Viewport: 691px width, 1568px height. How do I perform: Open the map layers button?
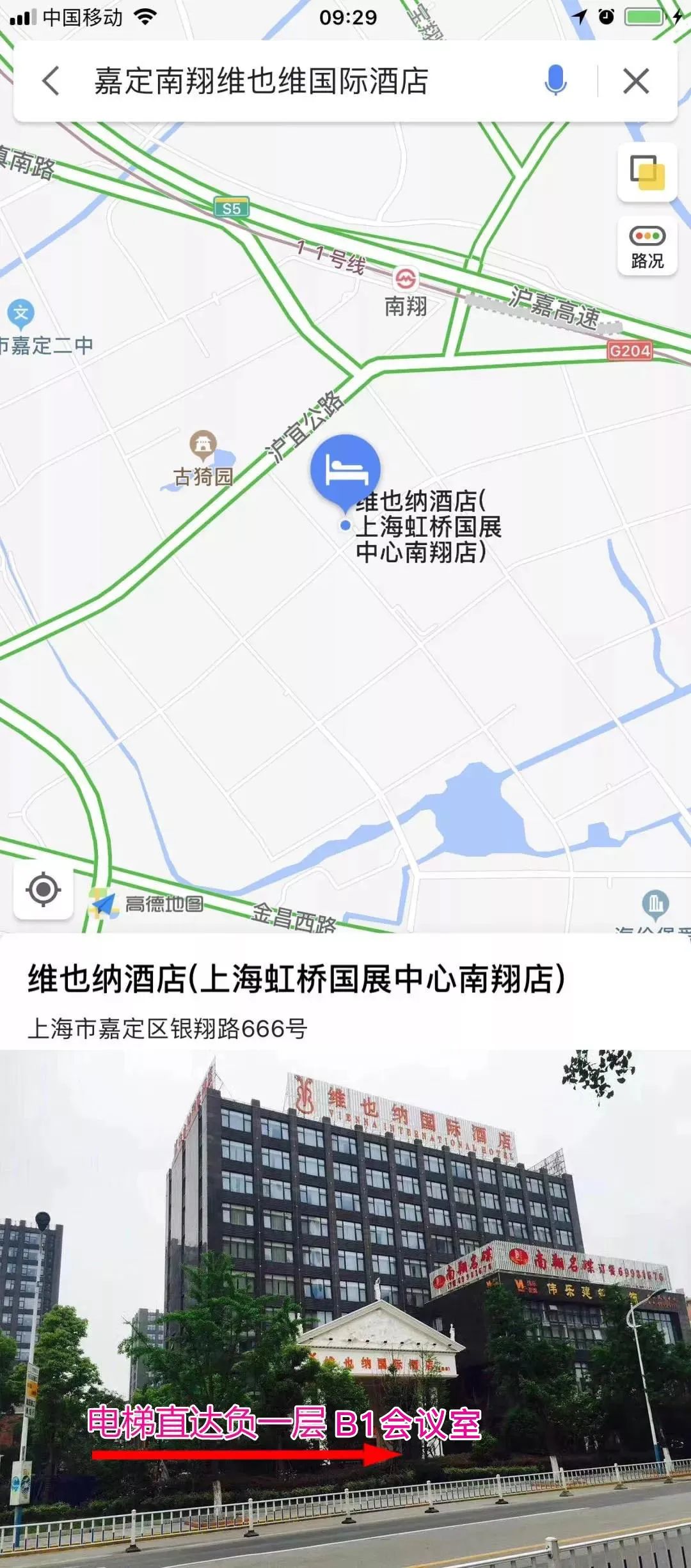(x=647, y=172)
